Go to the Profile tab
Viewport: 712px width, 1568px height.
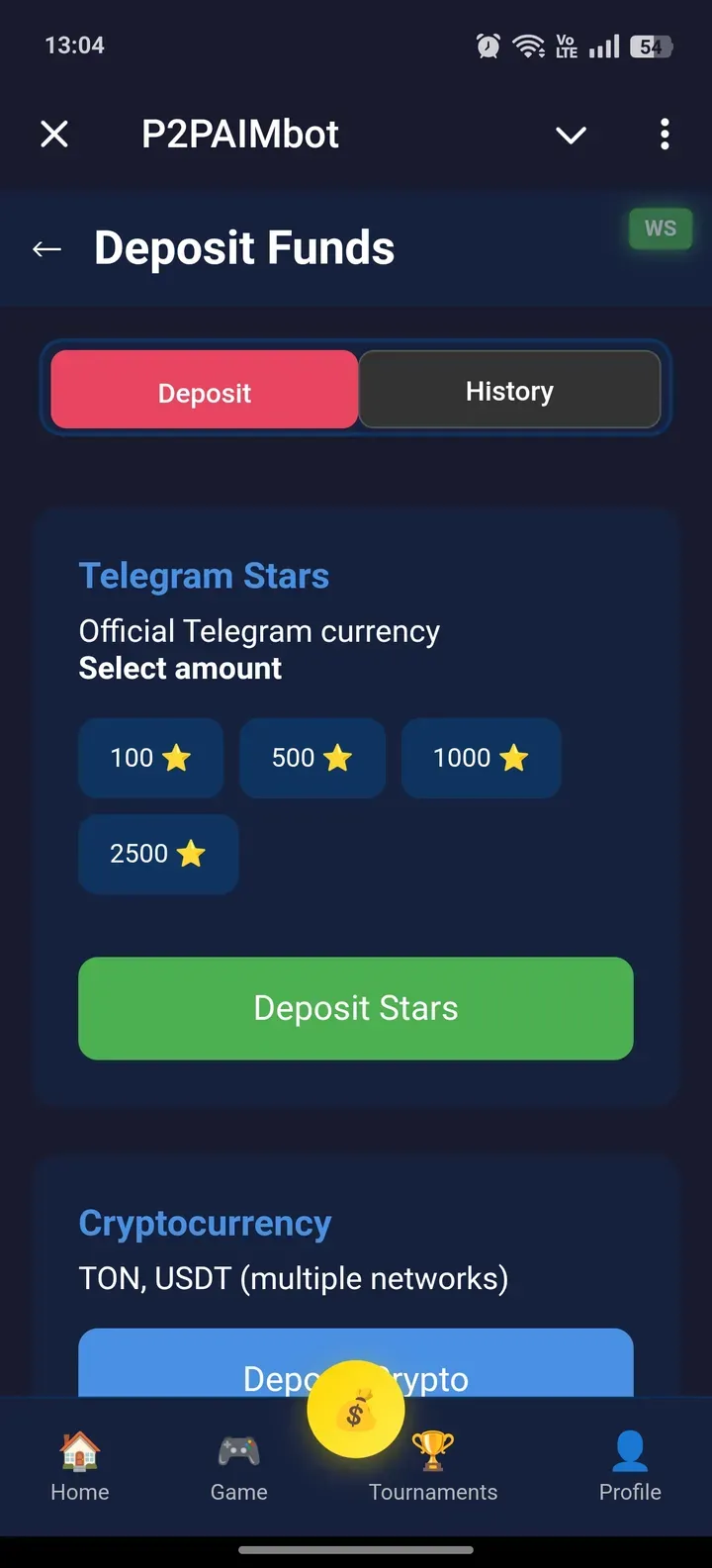(x=630, y=1466)
